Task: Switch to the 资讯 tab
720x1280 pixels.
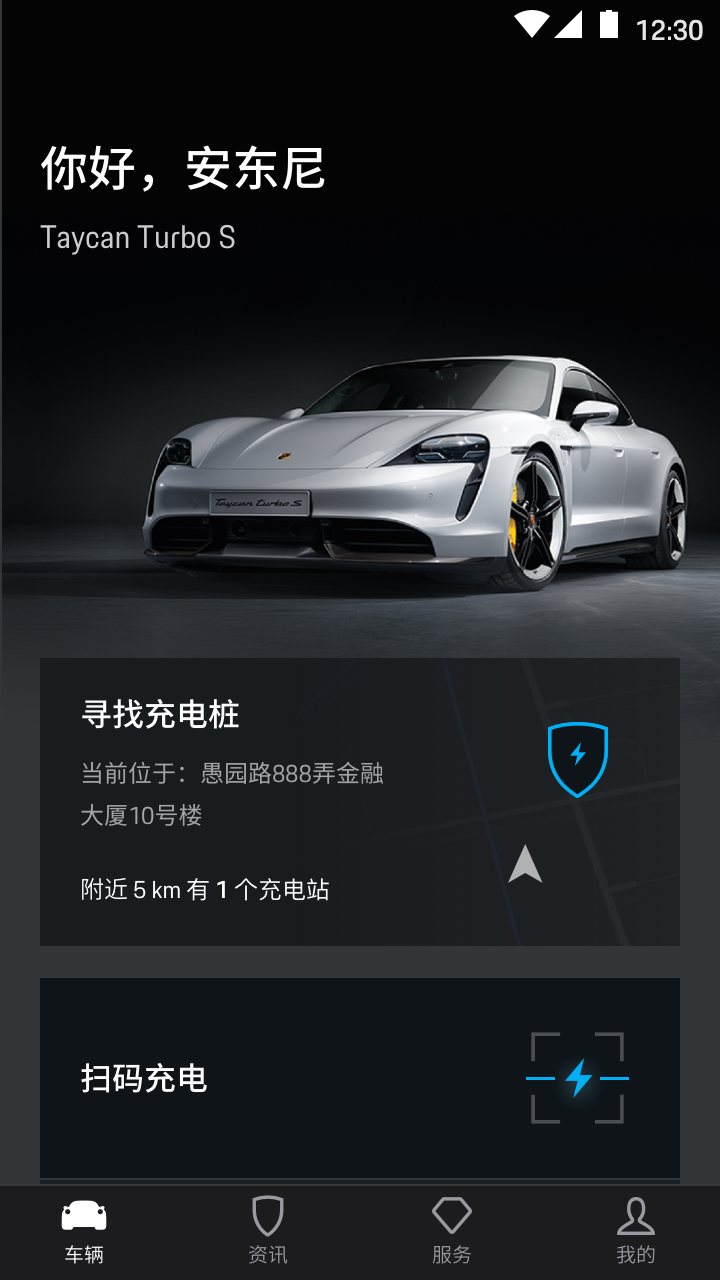Action: (268, 1232)
